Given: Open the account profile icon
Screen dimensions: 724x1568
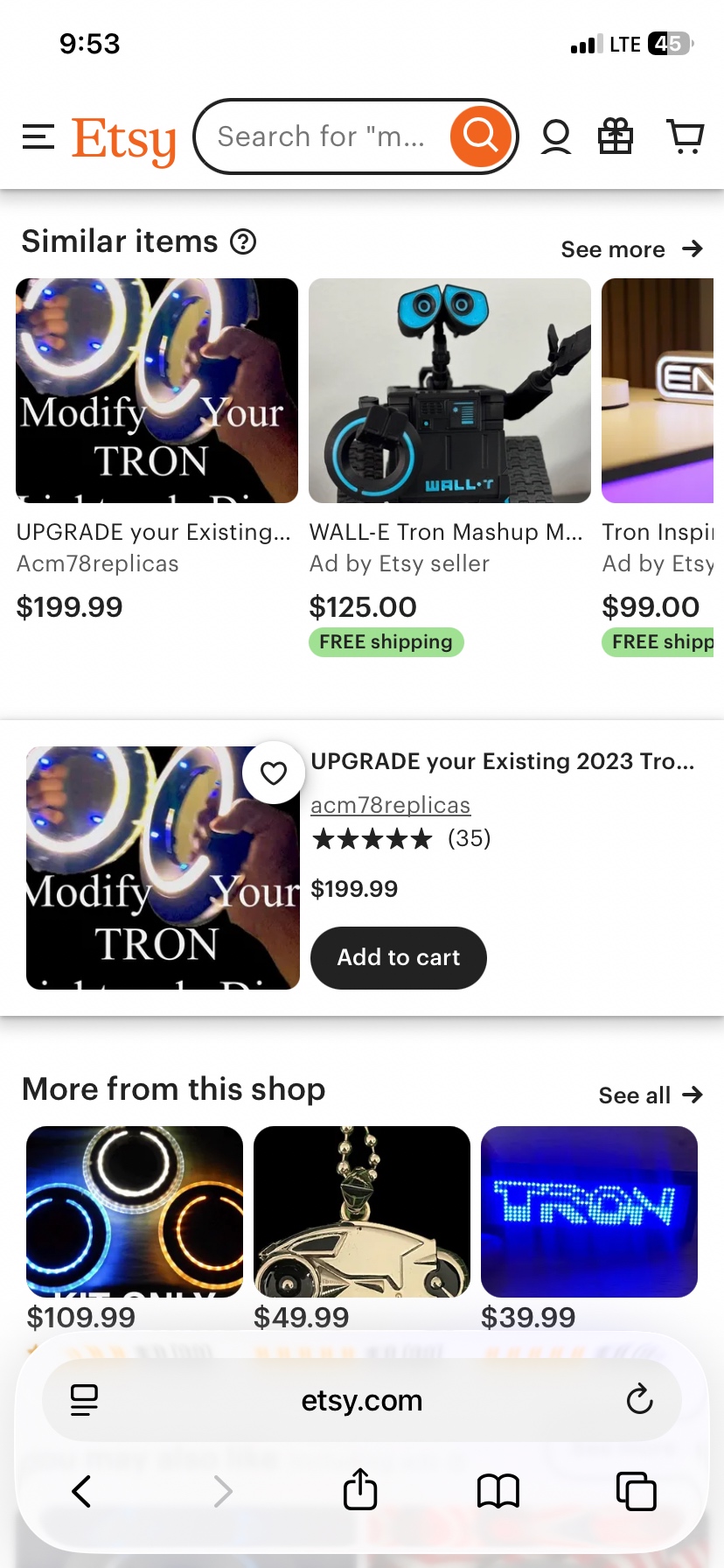Looking at the screenshot, I should [556, 136].
